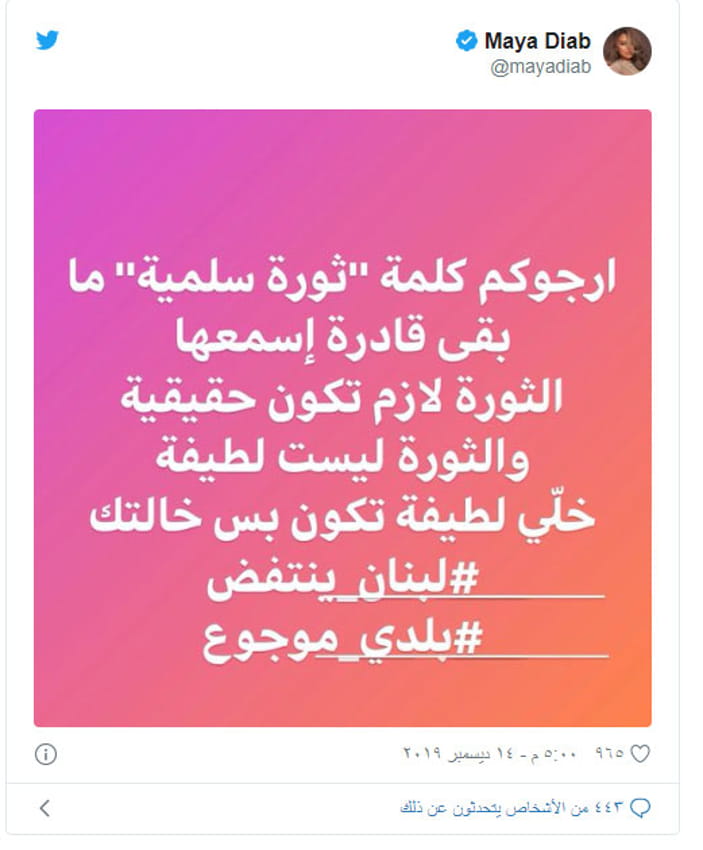Open the tweet's pink image
The width and height of the screenshot is (703, 850).
coord(342,417)
